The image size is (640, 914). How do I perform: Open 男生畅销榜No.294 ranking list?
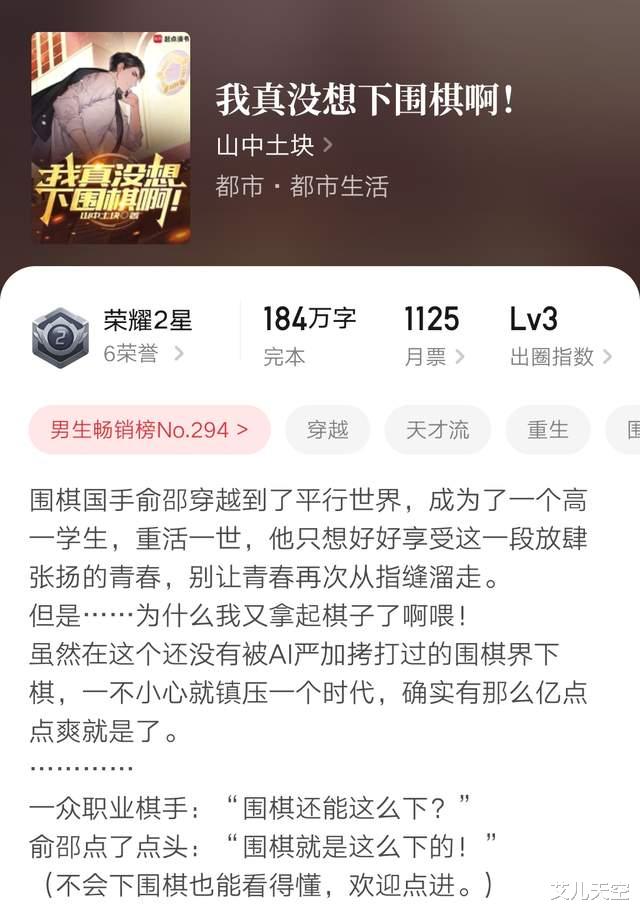[150, 430]
